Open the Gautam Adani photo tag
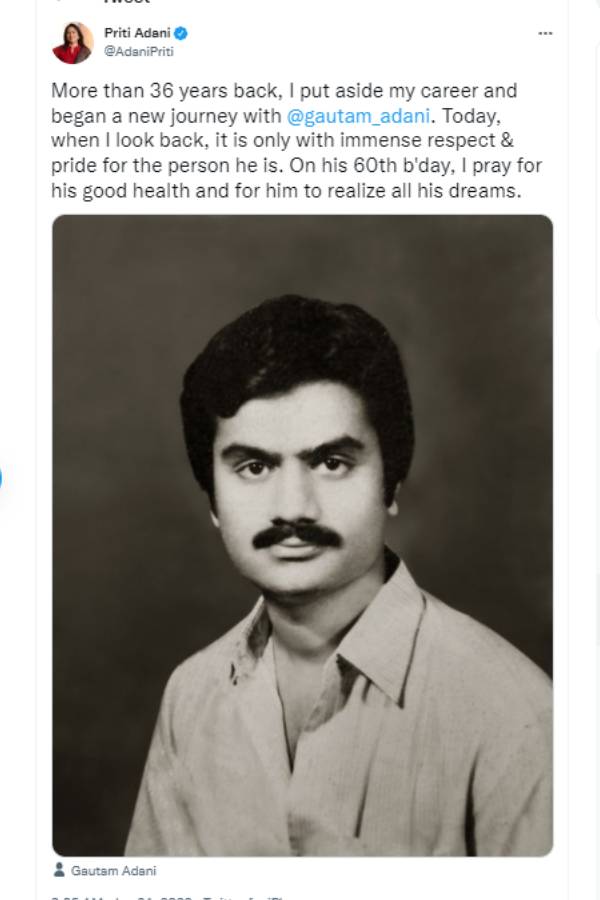Screen dimensions: 600x900 112,871
